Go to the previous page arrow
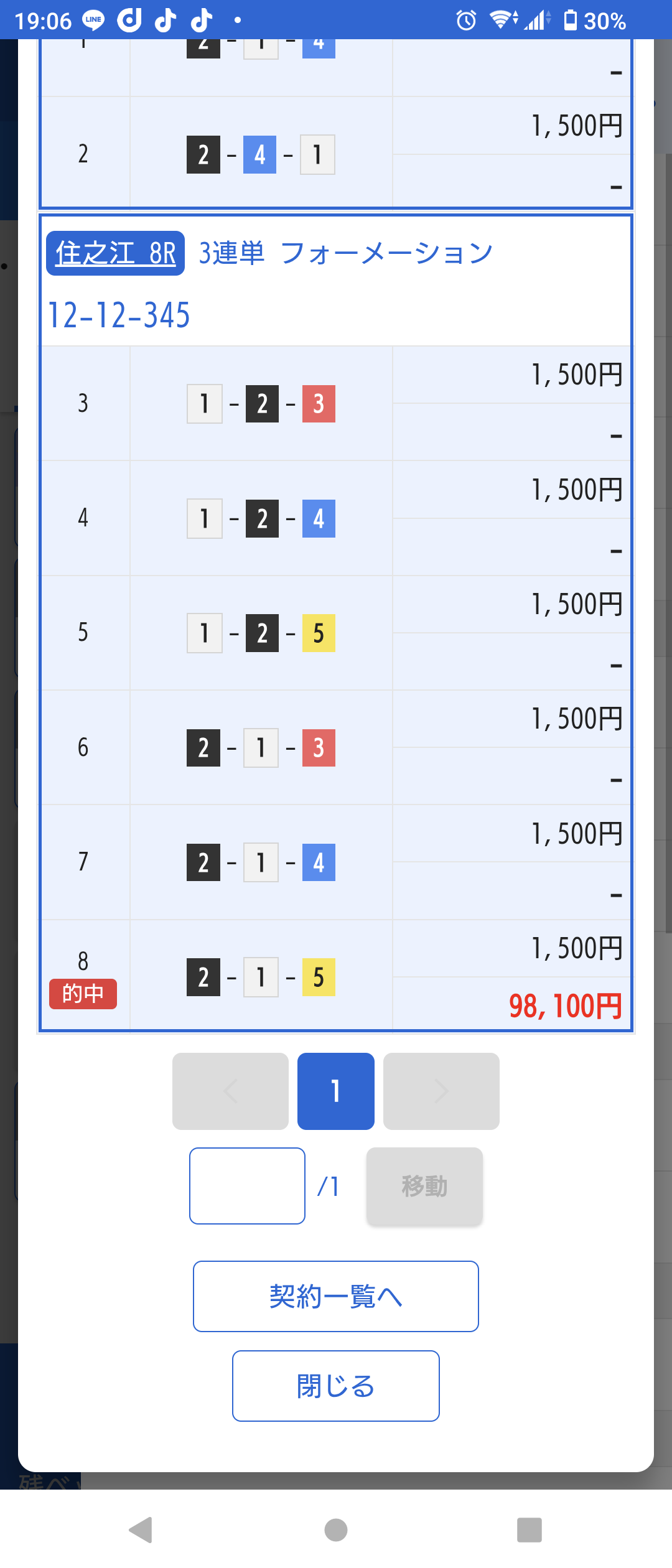This screenshot has width=672, height=1568. [230, 1091]
